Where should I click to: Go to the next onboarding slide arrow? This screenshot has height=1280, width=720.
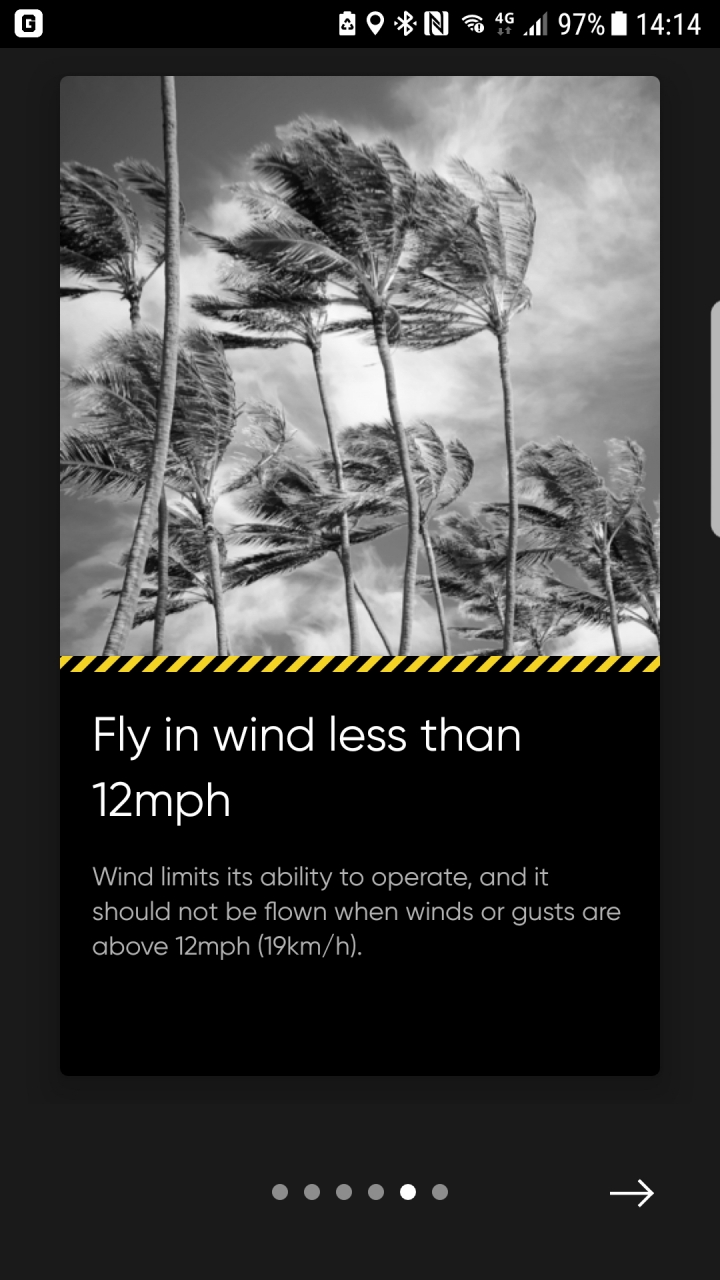coord(632,1192)
